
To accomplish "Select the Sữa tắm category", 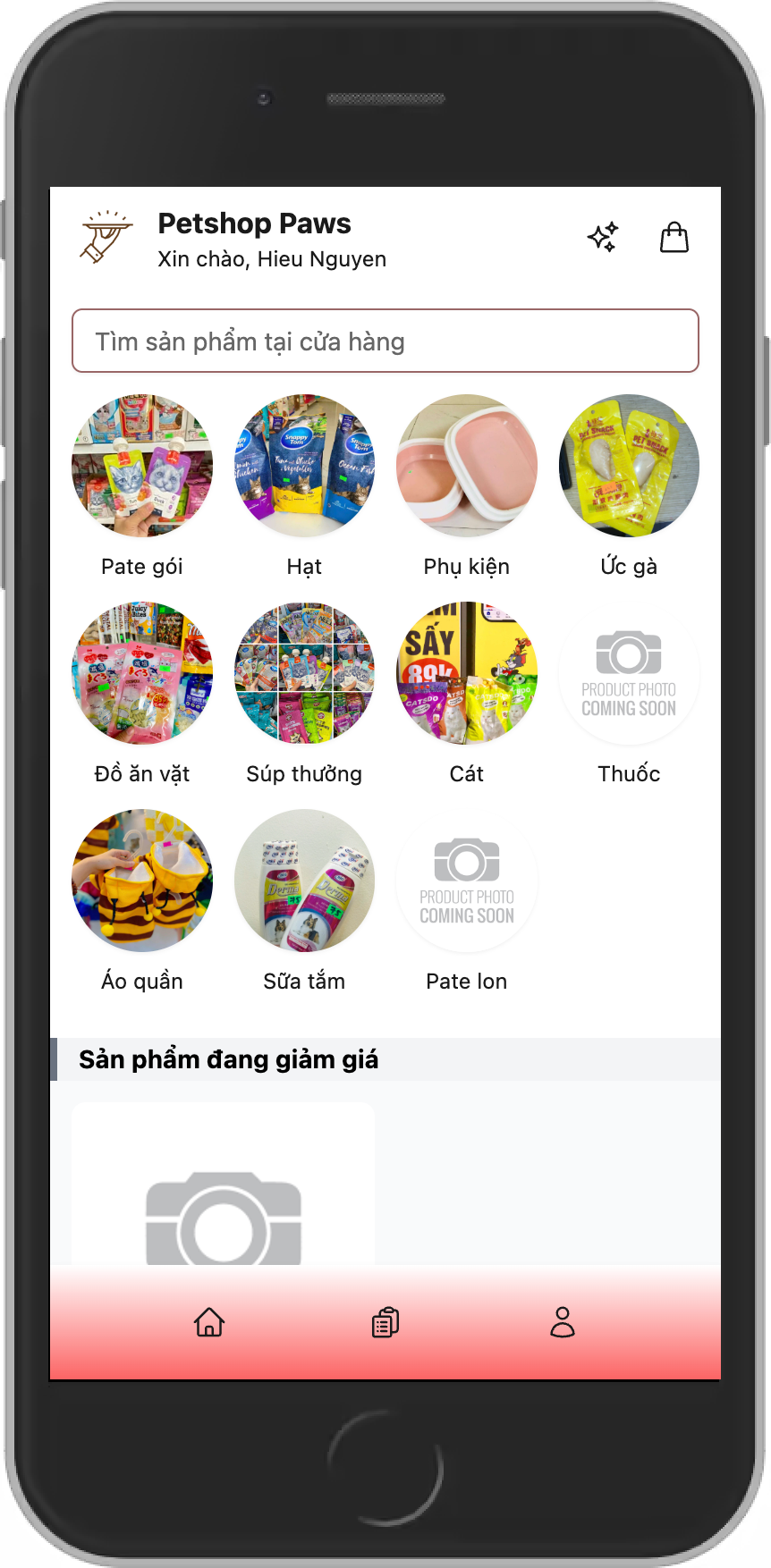I will pyautogui.click(x=304, y=881).
